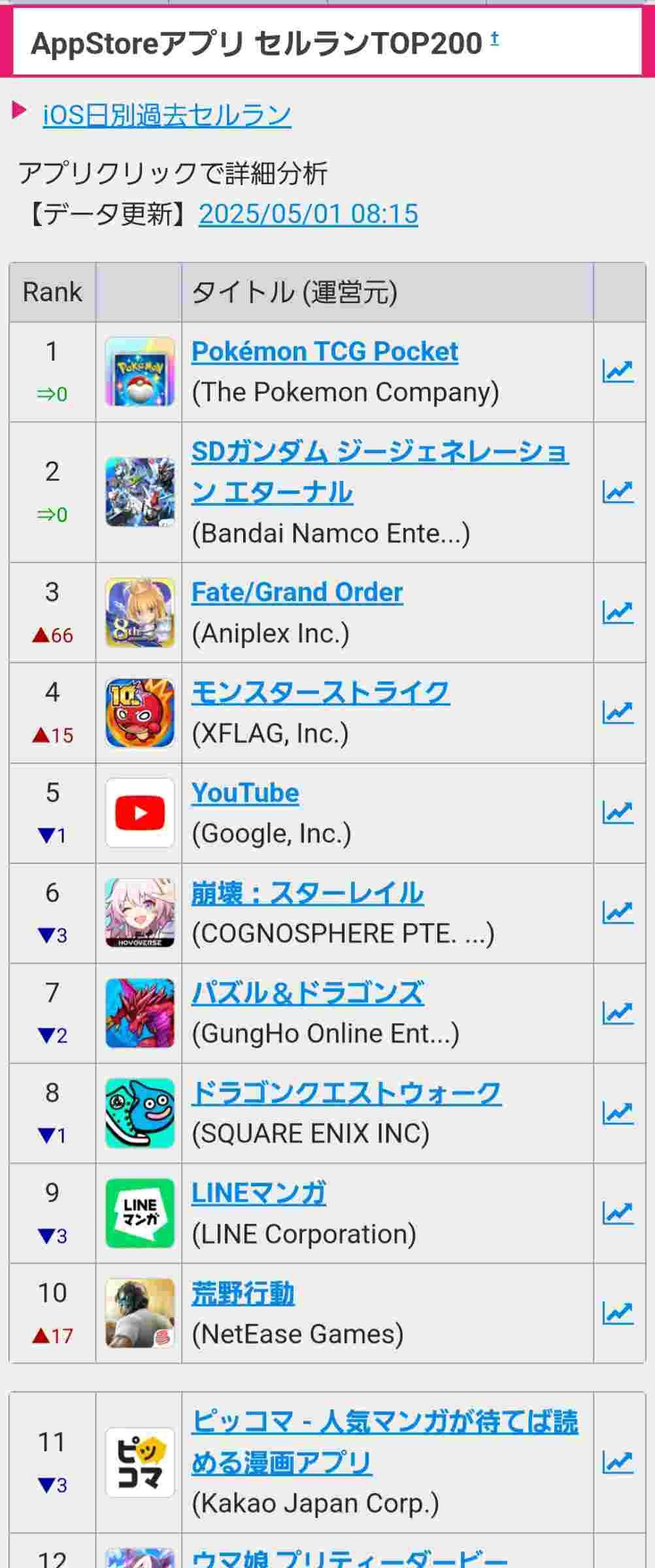The image size is (655, 1568).
Task: View the trend chart for Fate/Grand Order
Action: [618, 612]
